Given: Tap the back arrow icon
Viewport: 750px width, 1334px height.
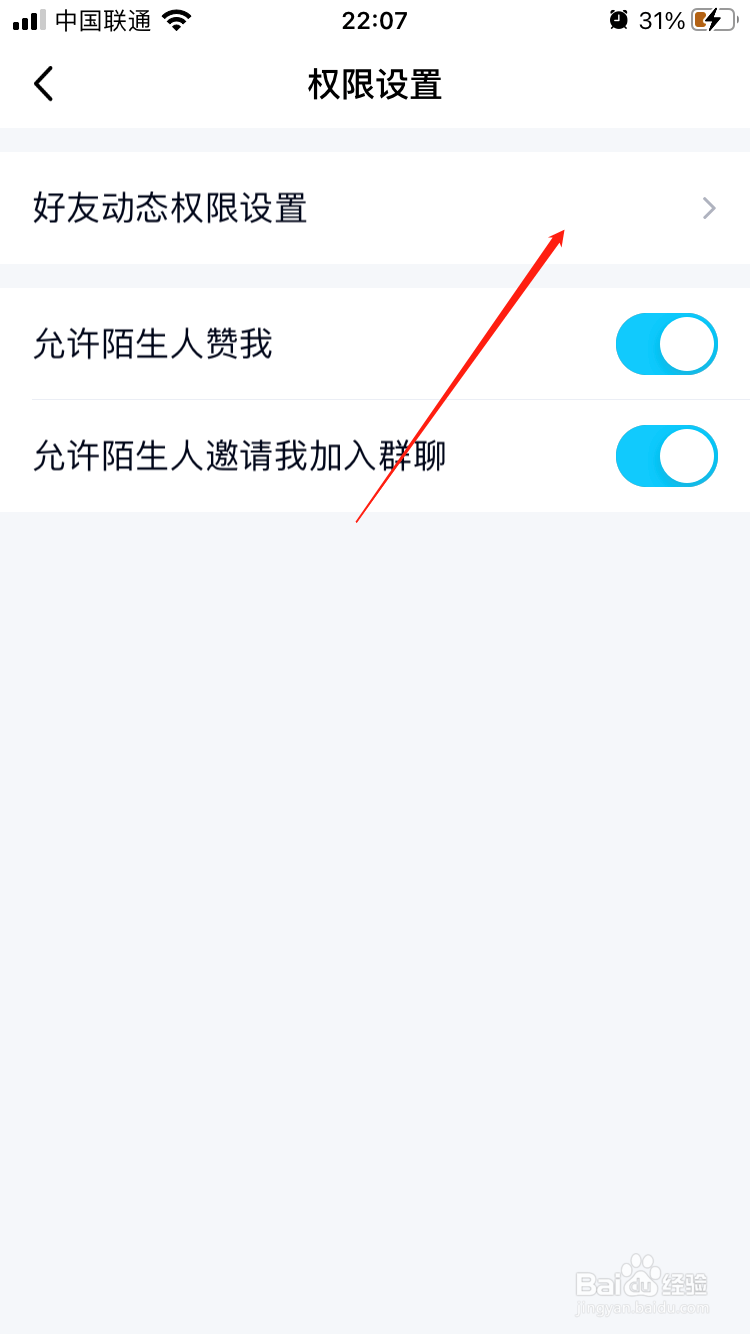Looking at the screenshot, I should tap(43, 84).
